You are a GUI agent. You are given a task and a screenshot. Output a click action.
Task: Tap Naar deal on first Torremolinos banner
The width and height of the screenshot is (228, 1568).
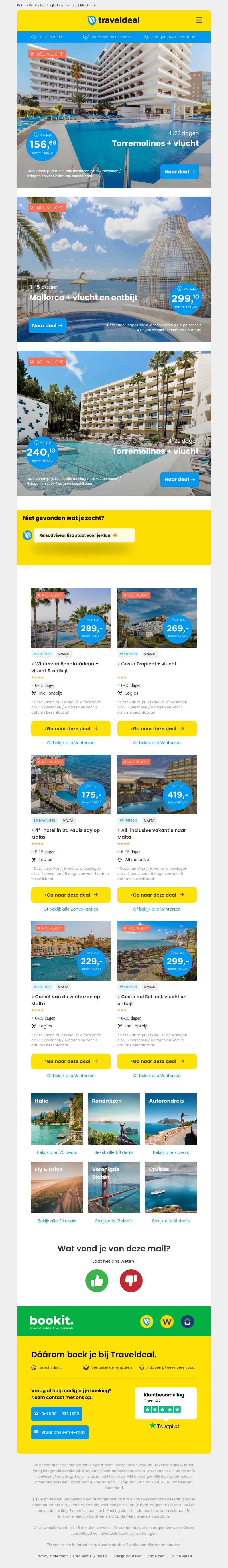click(179, 172)
